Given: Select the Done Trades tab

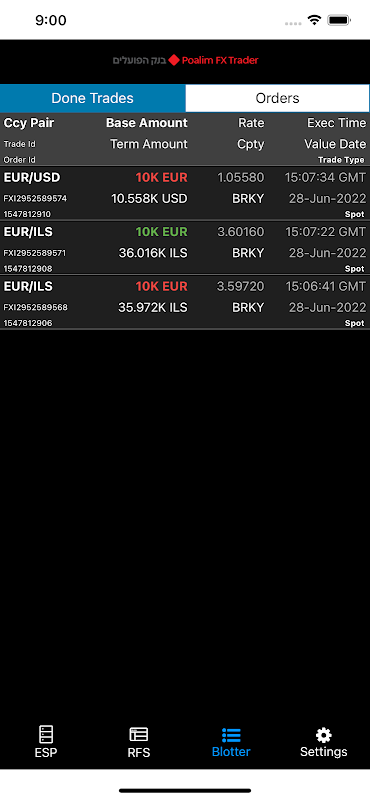Looking at the screenshot, I should 92,98.
